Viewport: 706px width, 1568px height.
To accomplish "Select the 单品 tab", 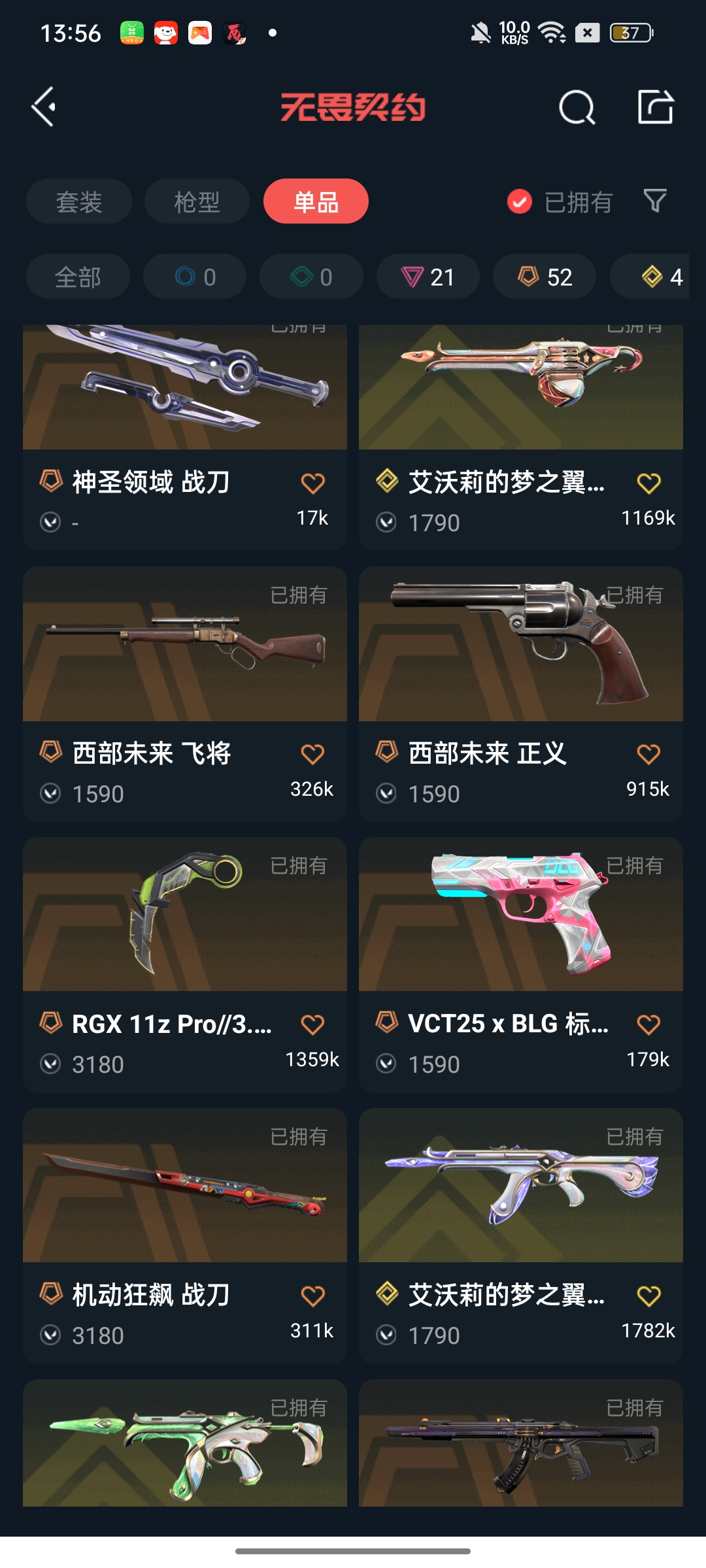I will pos(316,202).
